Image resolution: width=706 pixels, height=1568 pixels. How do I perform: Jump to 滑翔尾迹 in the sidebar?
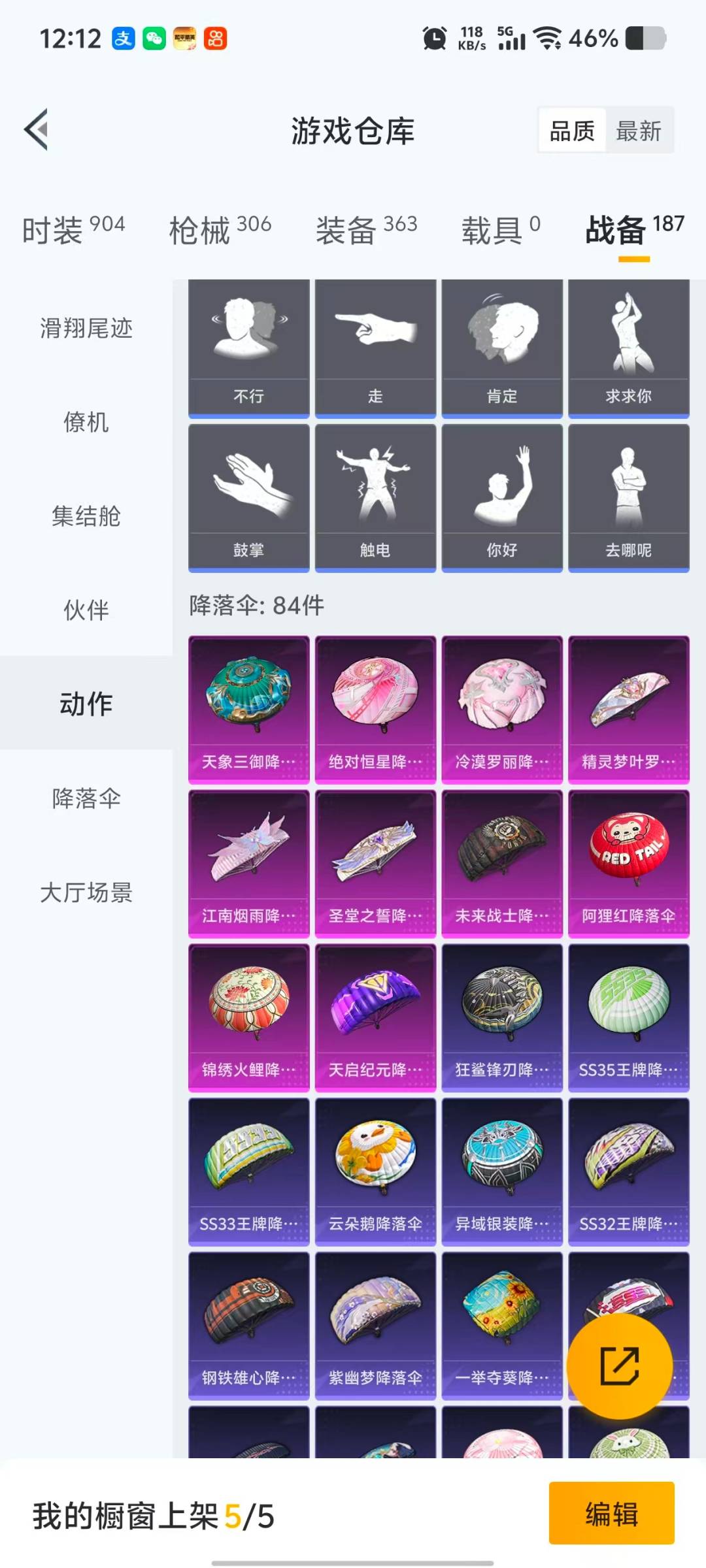click(x=86, y=328)
